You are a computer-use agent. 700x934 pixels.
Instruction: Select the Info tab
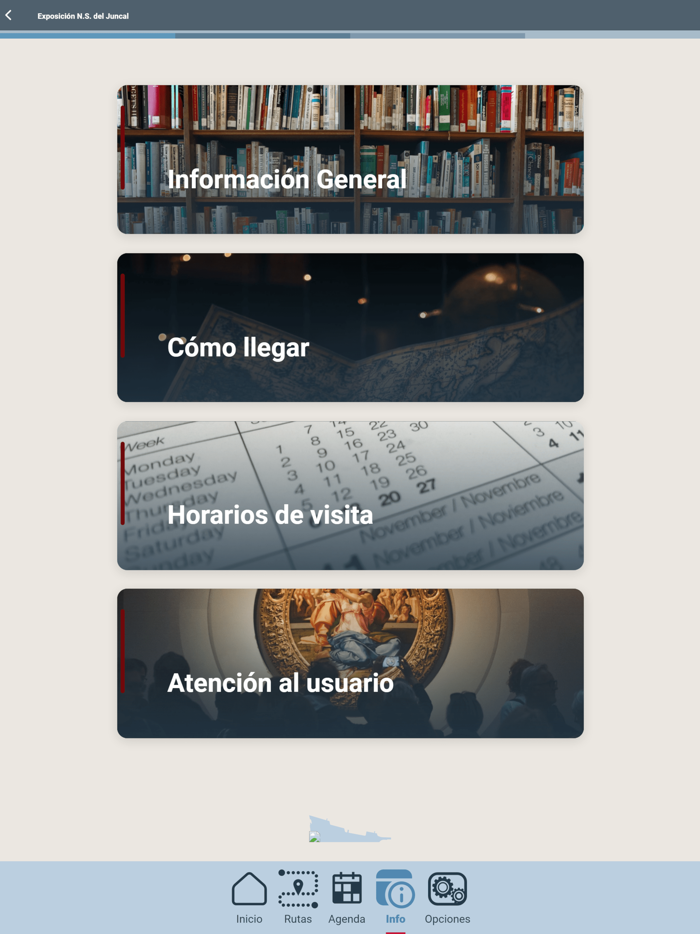[395, 897]
